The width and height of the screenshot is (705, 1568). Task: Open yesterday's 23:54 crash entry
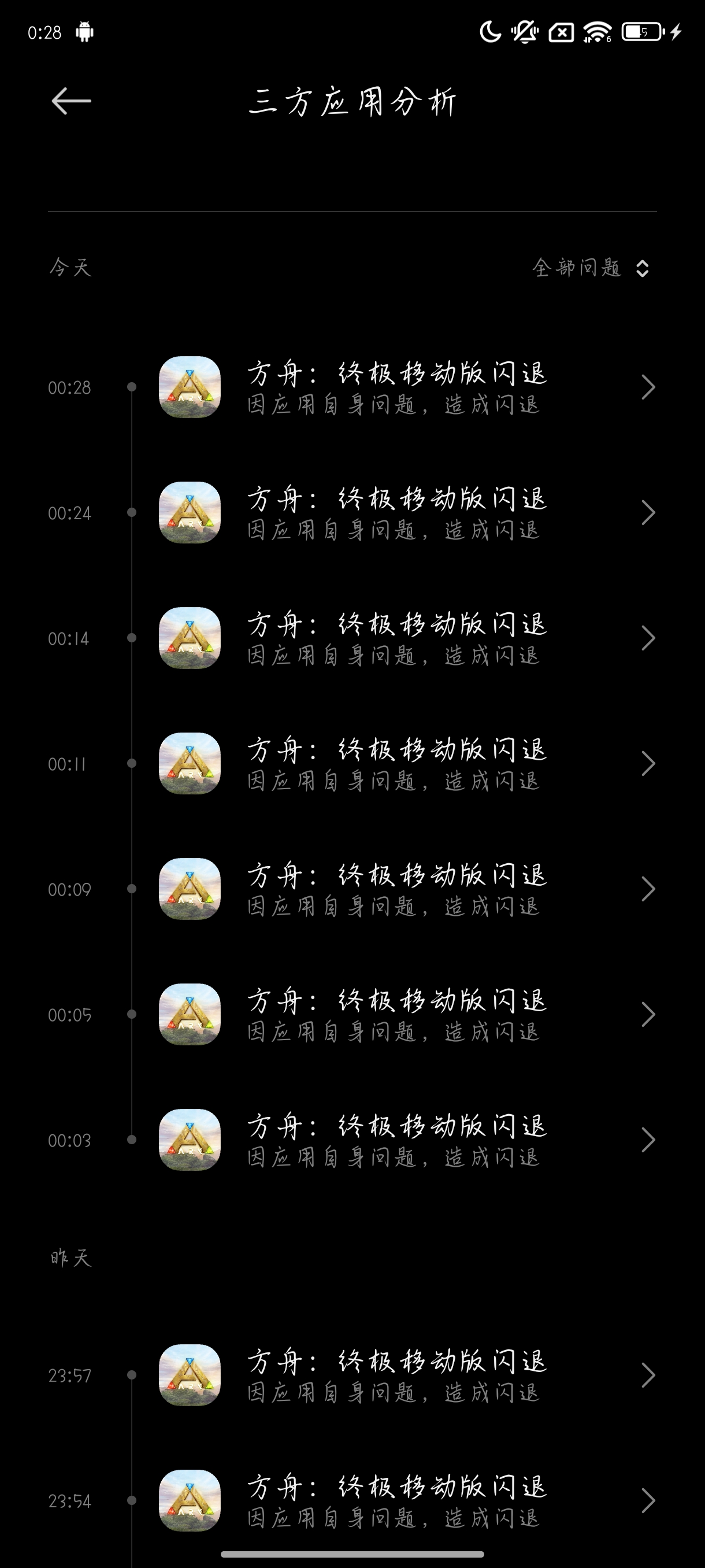pyautogui.click(x=396, y=1500)
